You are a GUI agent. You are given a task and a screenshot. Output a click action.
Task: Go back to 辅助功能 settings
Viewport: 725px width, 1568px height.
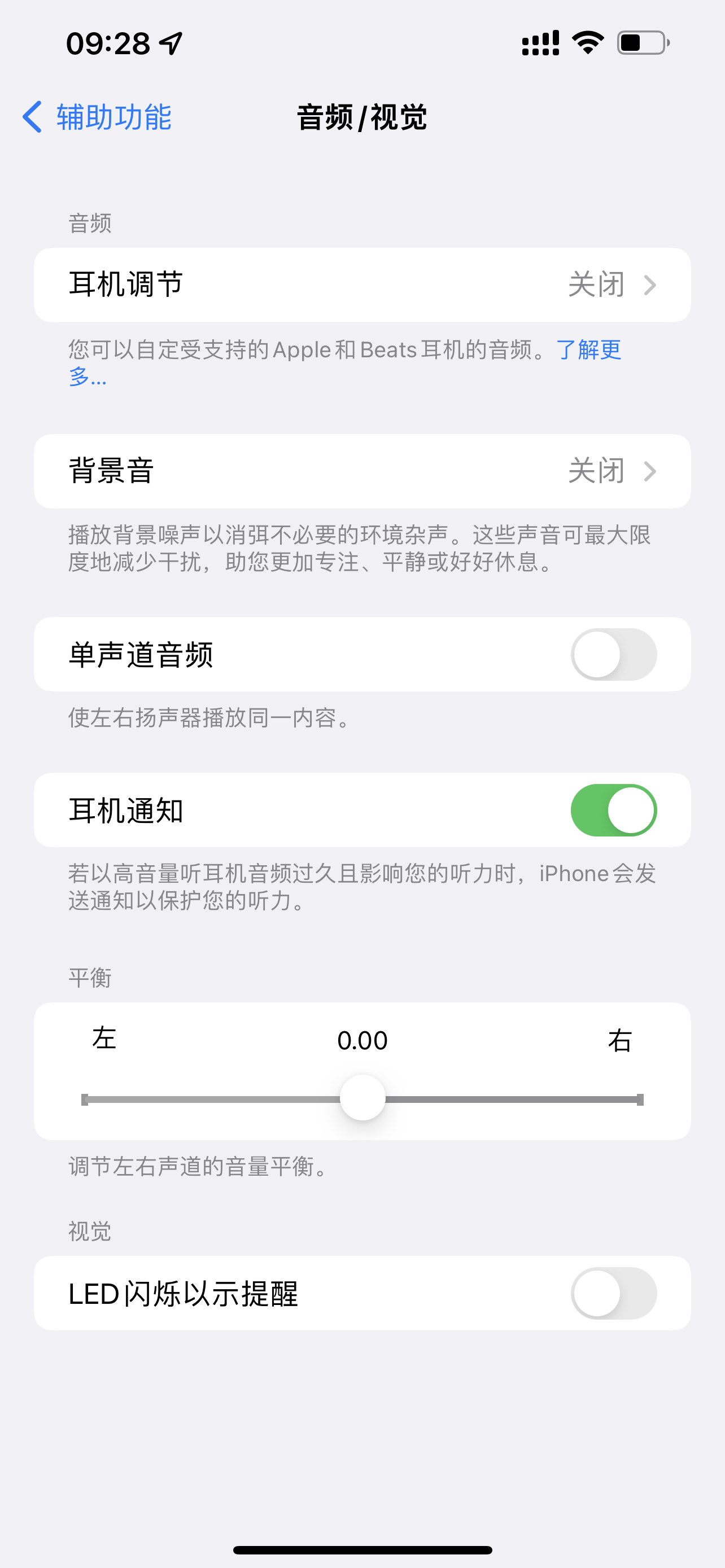(x=97, y=117)
